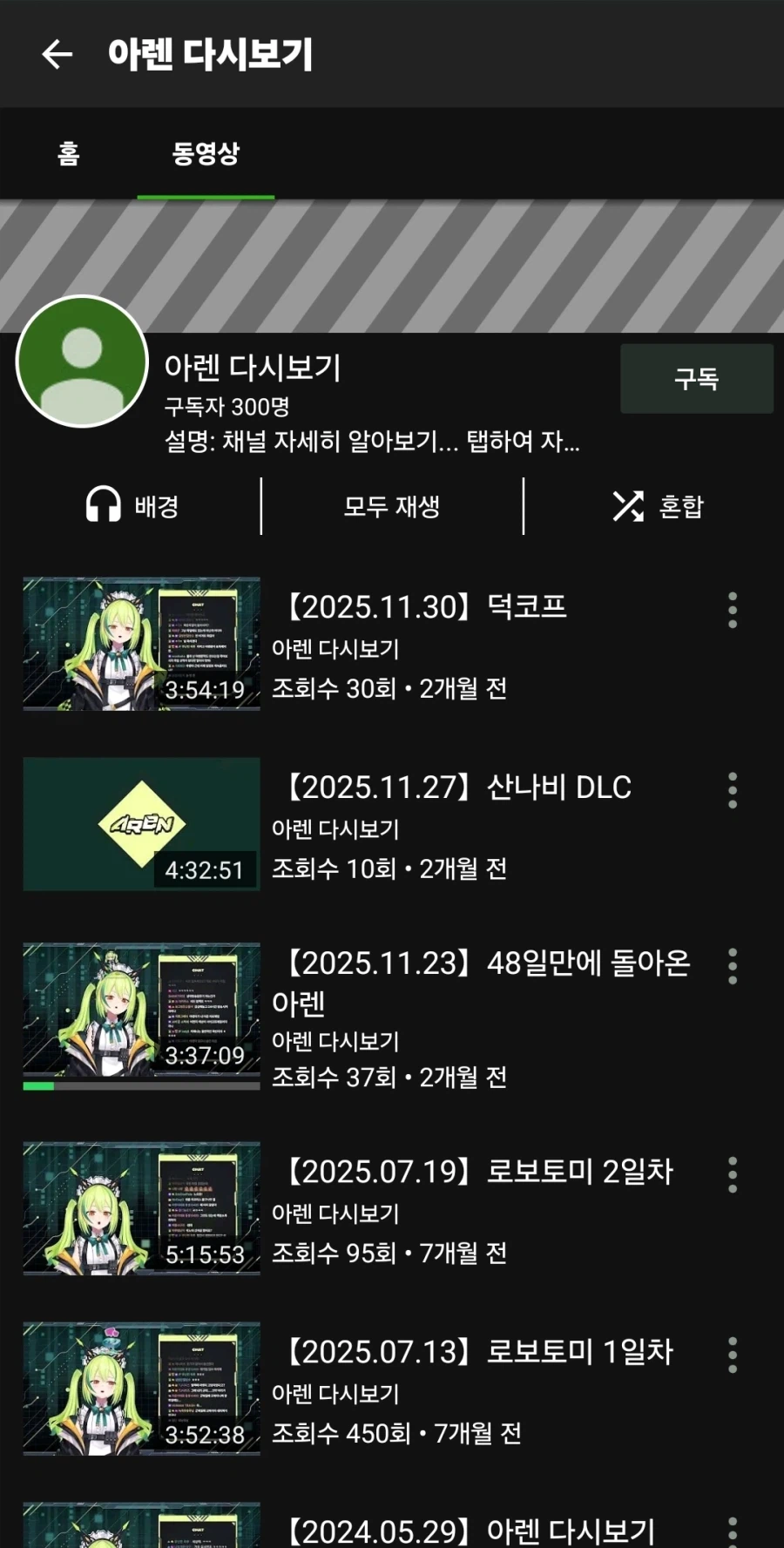Open options menu for 로보토미 1일차 video
Viewport: 784px width, 1548px height.
(x=733, y=1353)
